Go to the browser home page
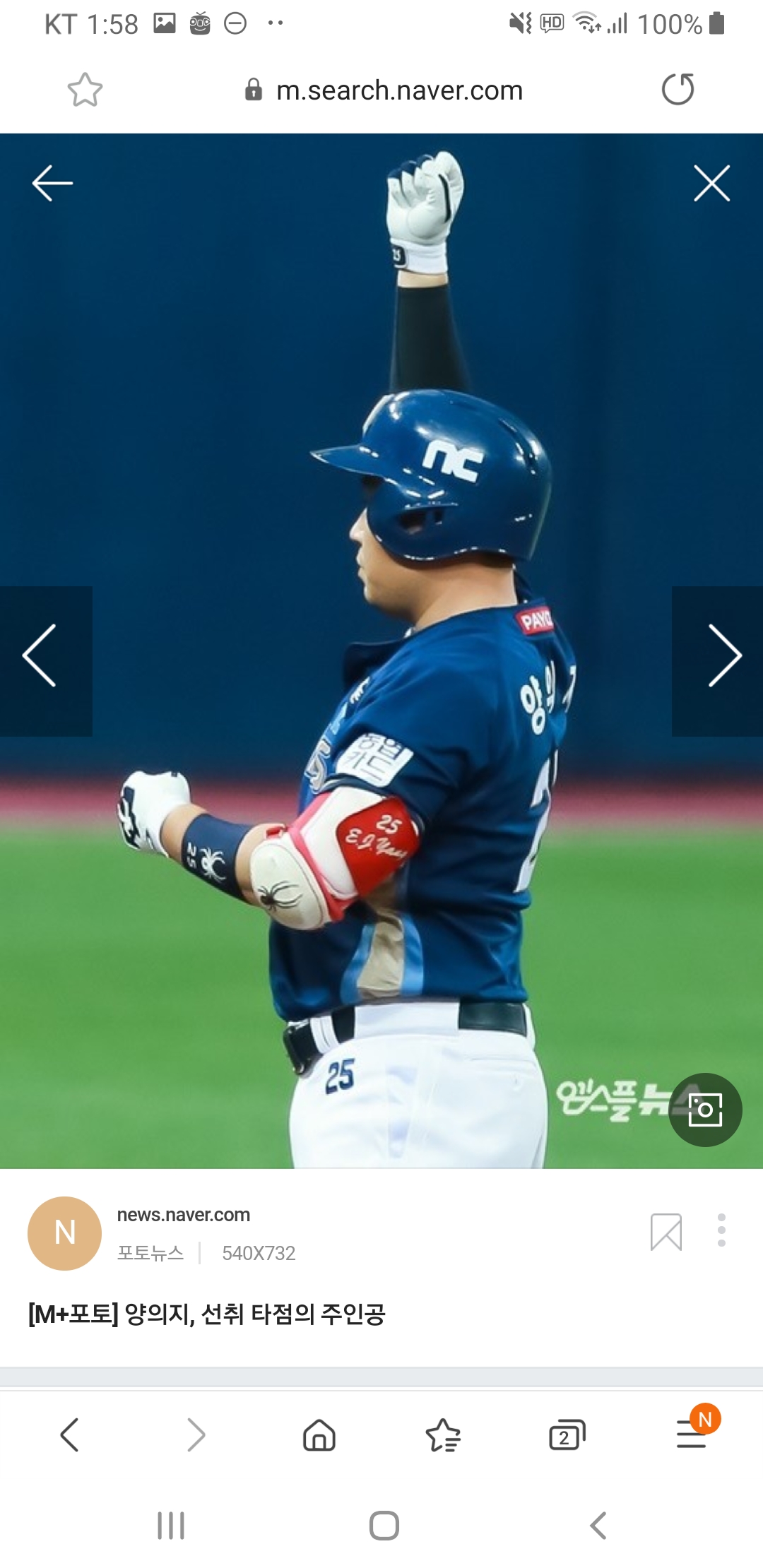 319,1435
